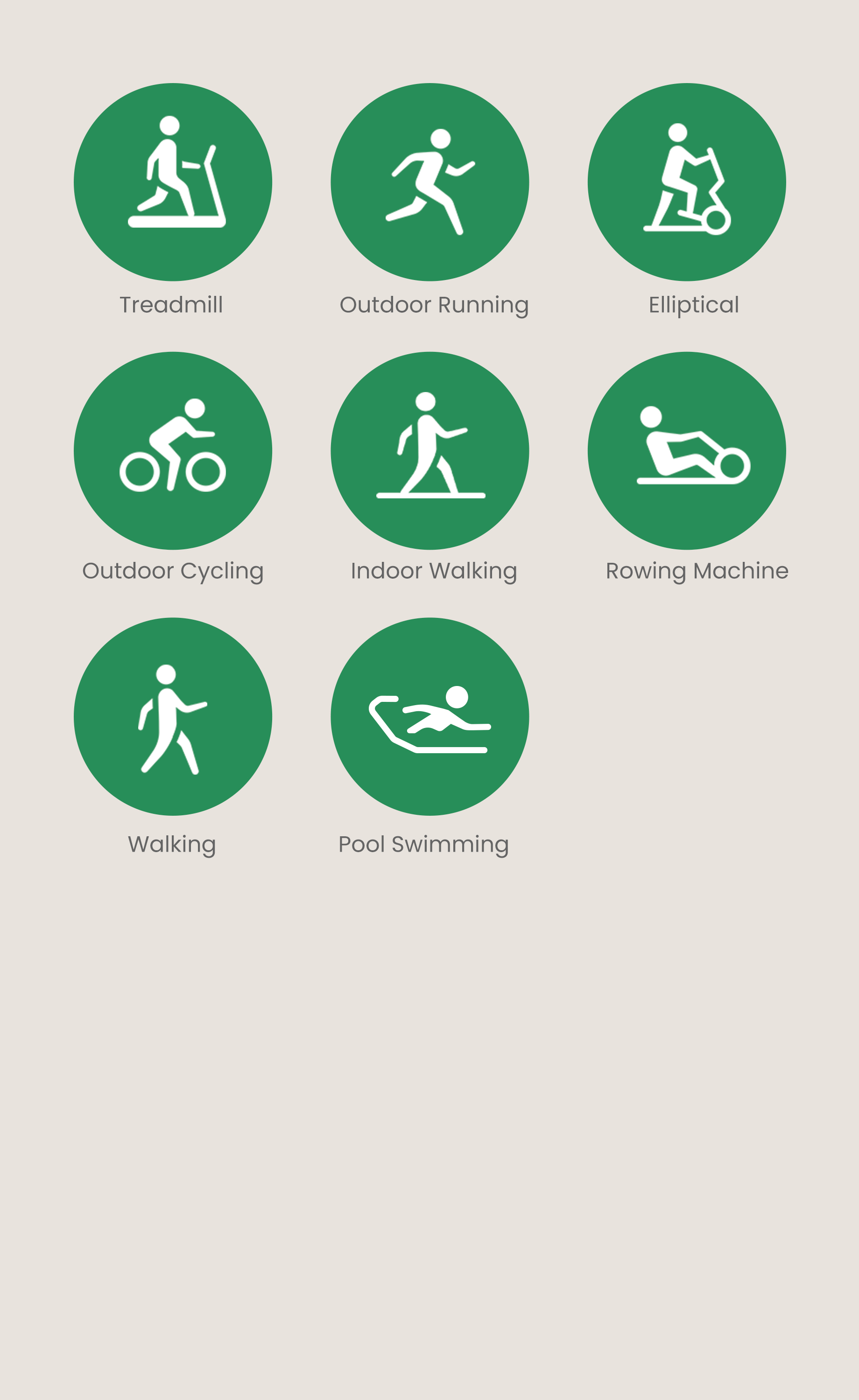
Task: Select the Walking activity
Action: click(173, 716)
